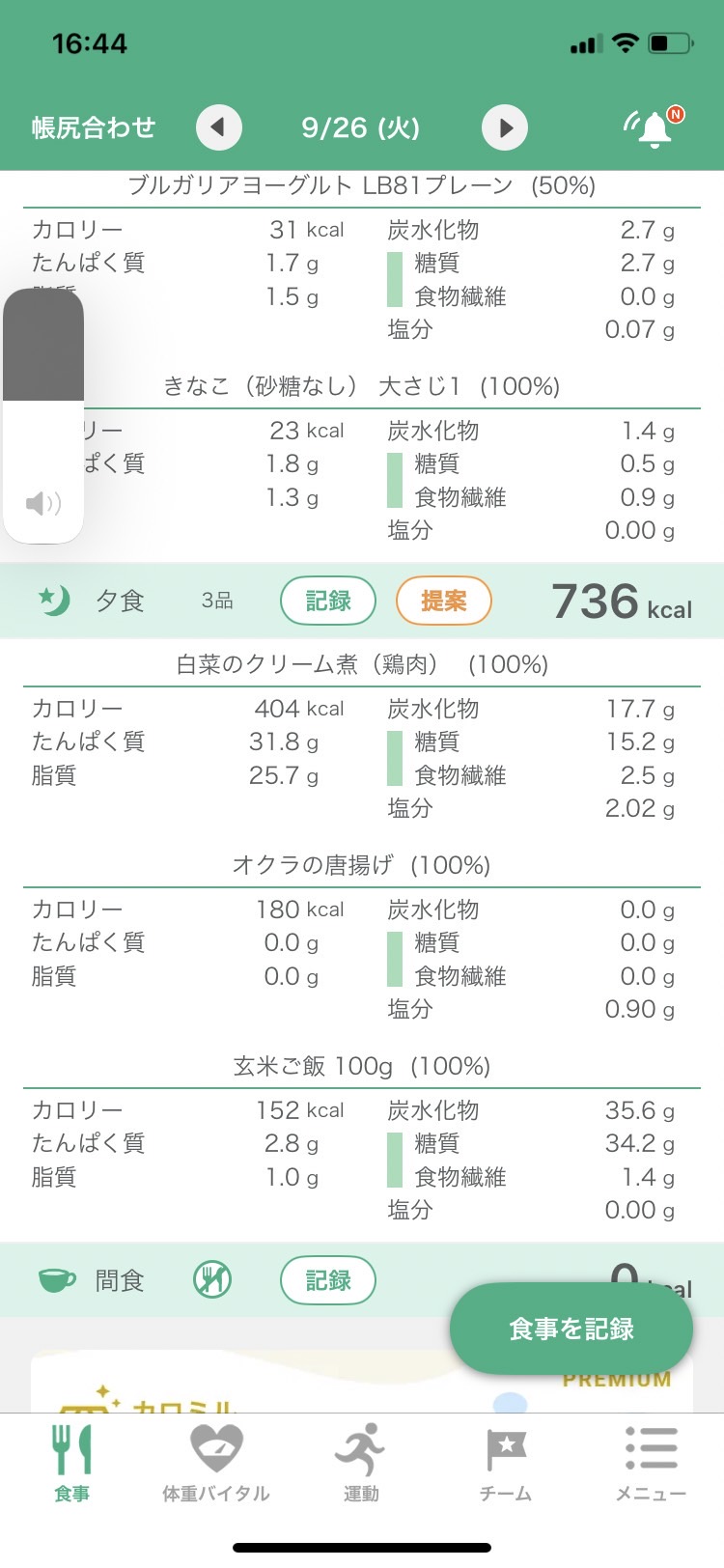Select the 食事 tab
The image size is (724, 1568).
click(x=72, y=1464)
